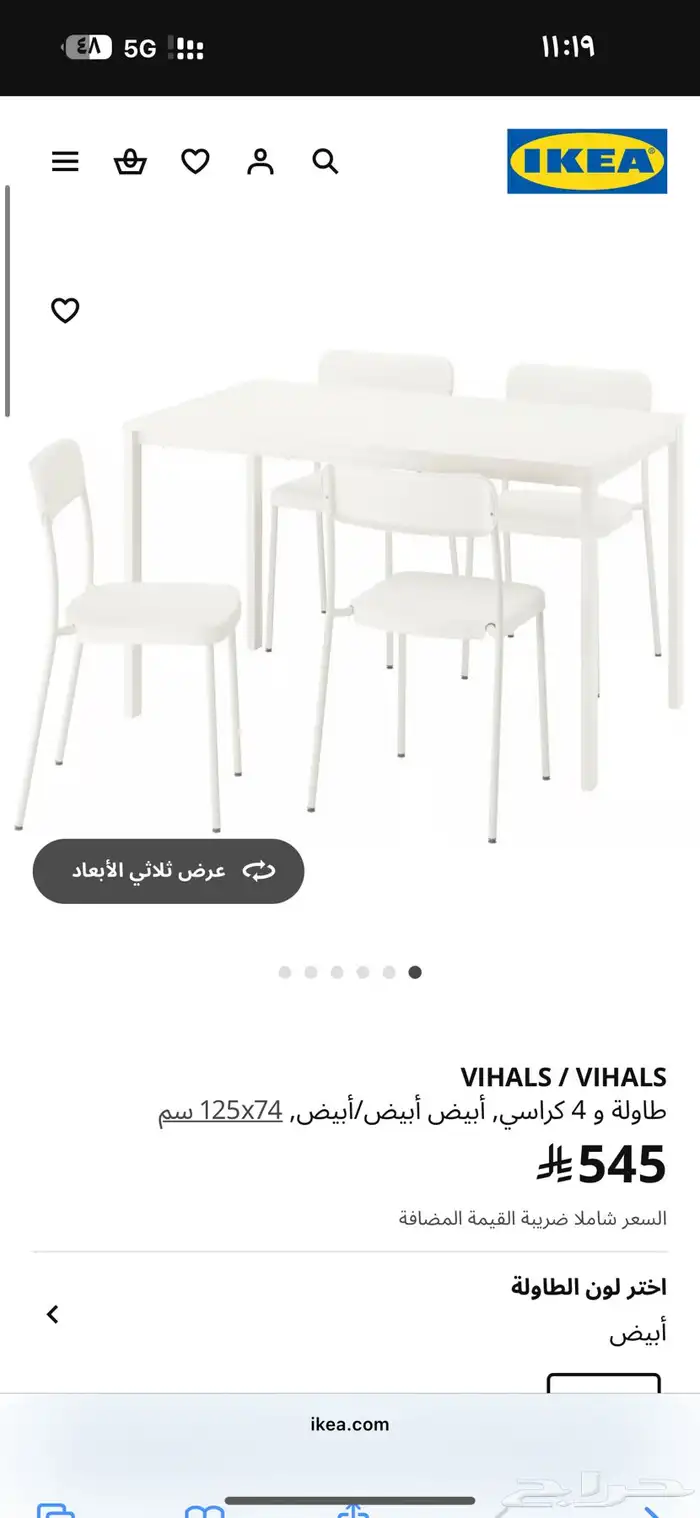Screen dimensions: 700x1518
Task: Open the account profile icon
Action: pos(260,162)
